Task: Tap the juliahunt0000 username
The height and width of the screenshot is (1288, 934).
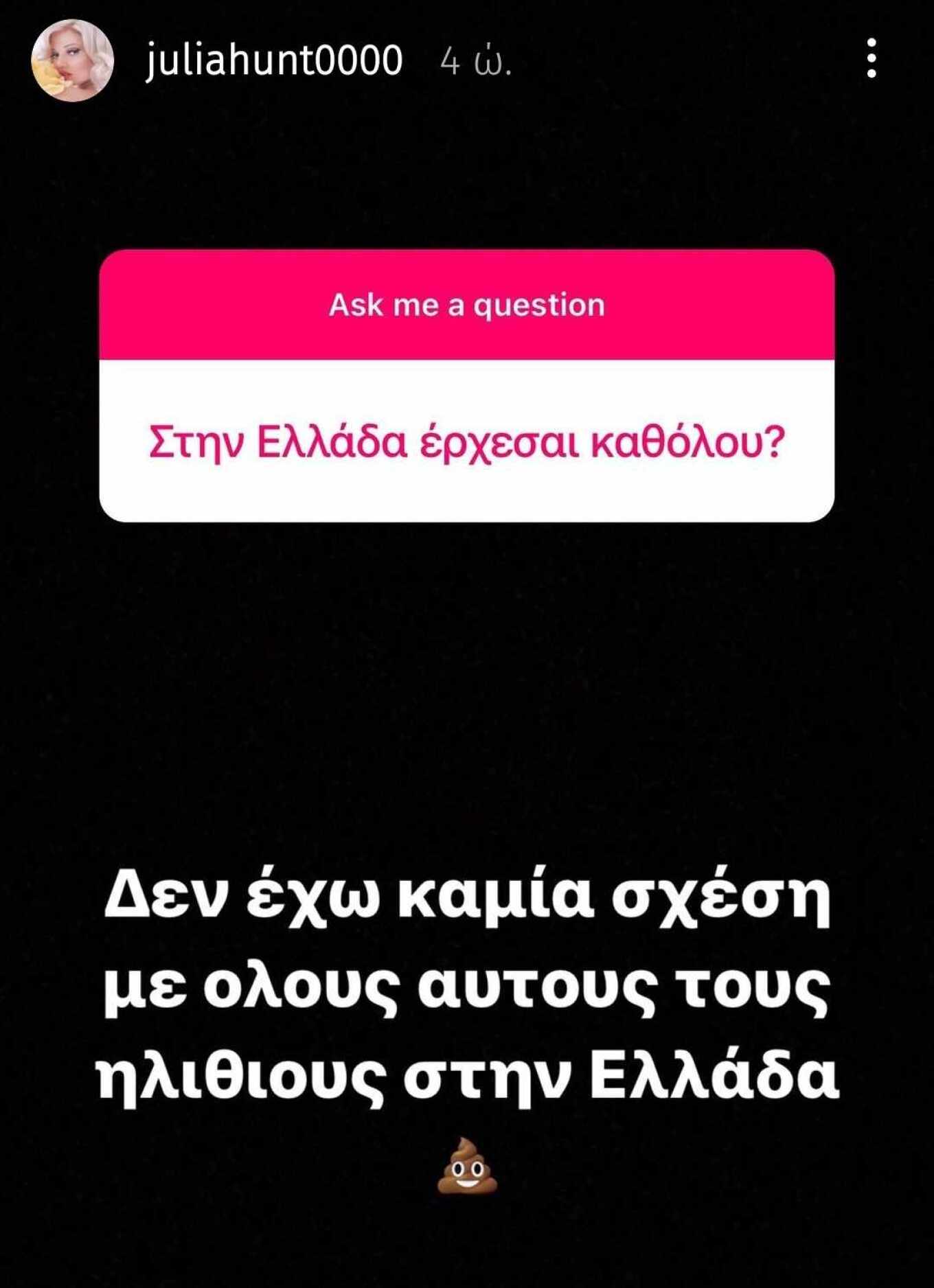Action: [274, 60]
